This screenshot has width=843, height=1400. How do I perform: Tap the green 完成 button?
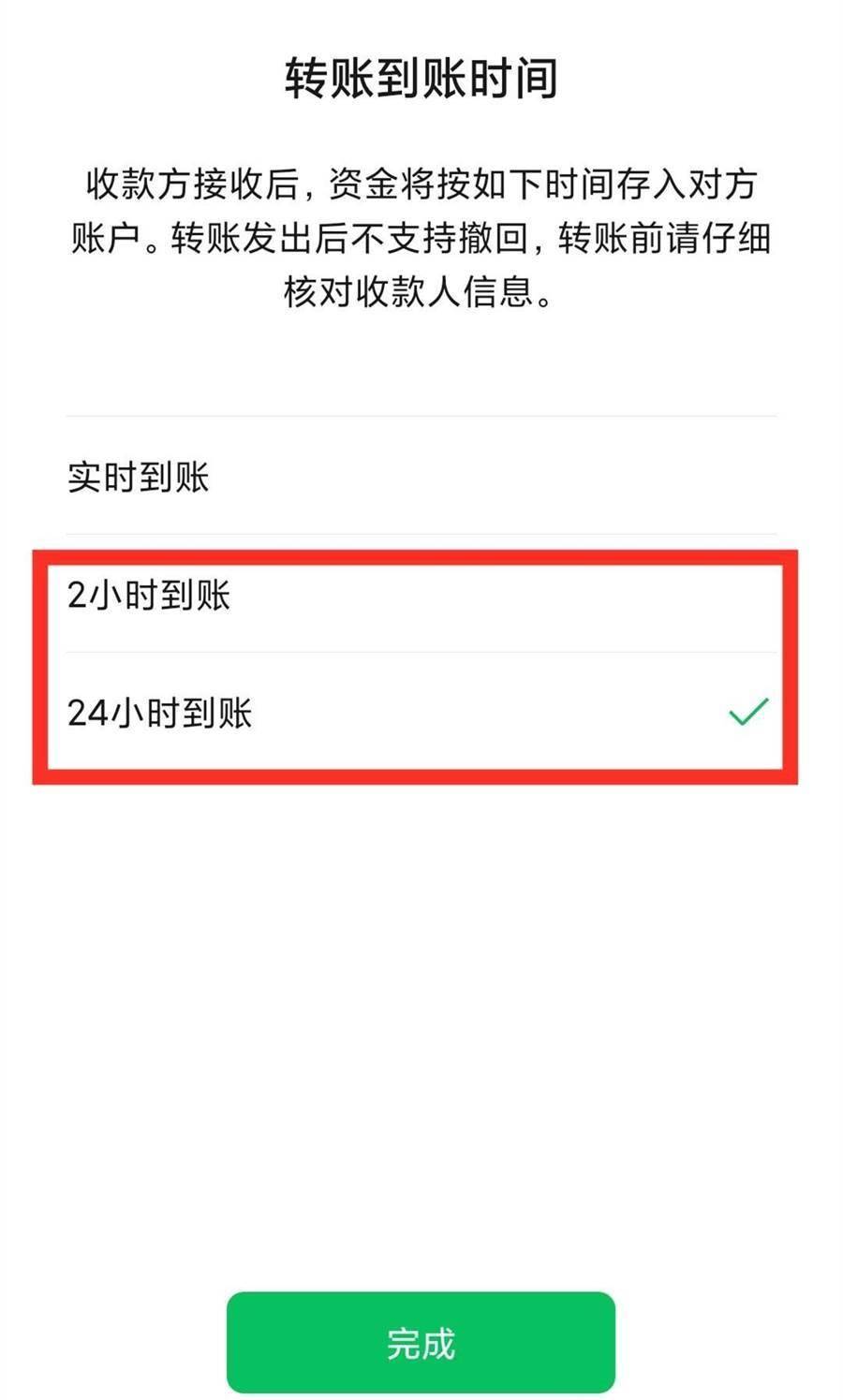click(421, 1343)
